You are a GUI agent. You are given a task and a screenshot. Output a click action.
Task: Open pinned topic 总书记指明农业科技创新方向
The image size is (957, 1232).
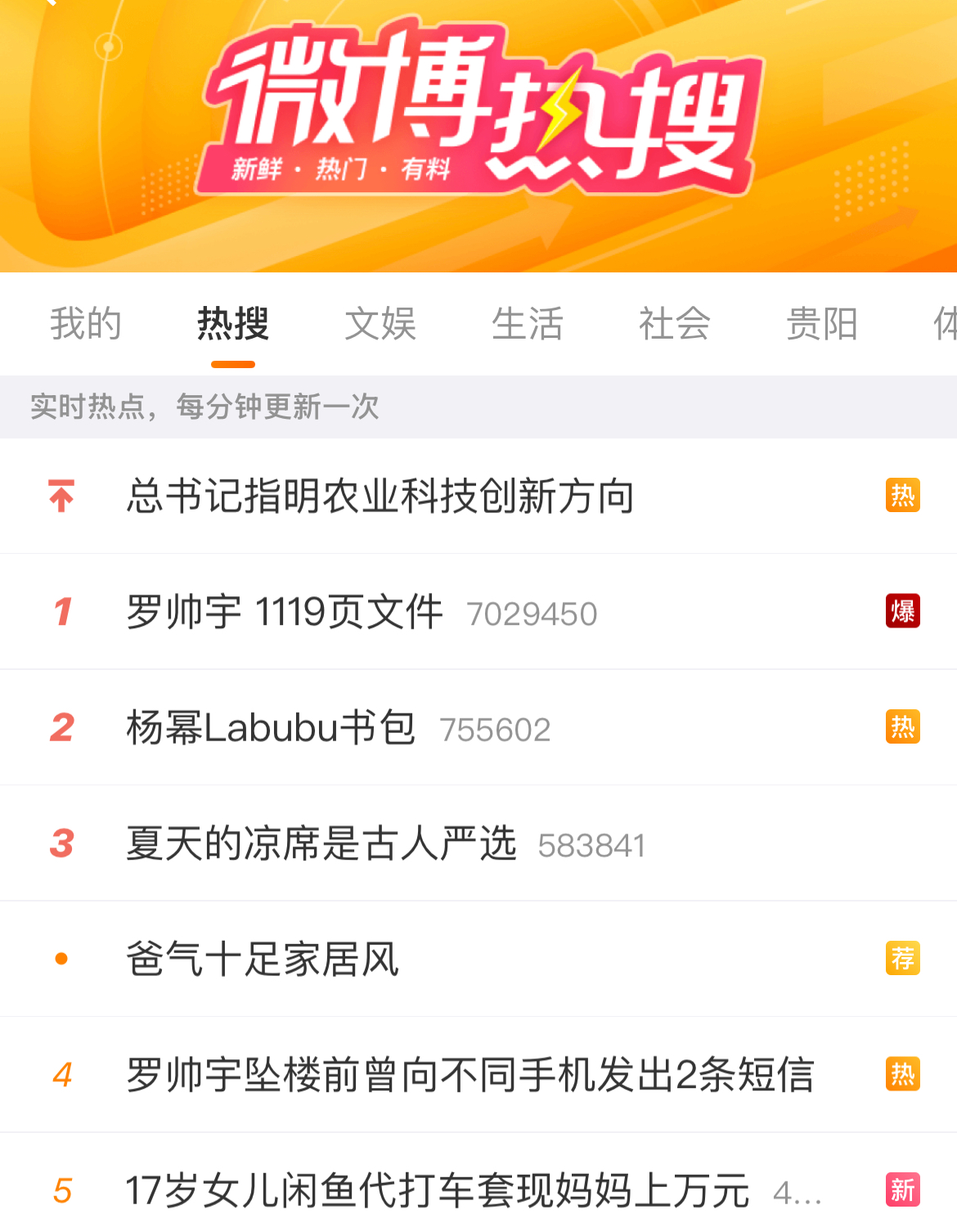pyautogui.click(x=380, y=497)
